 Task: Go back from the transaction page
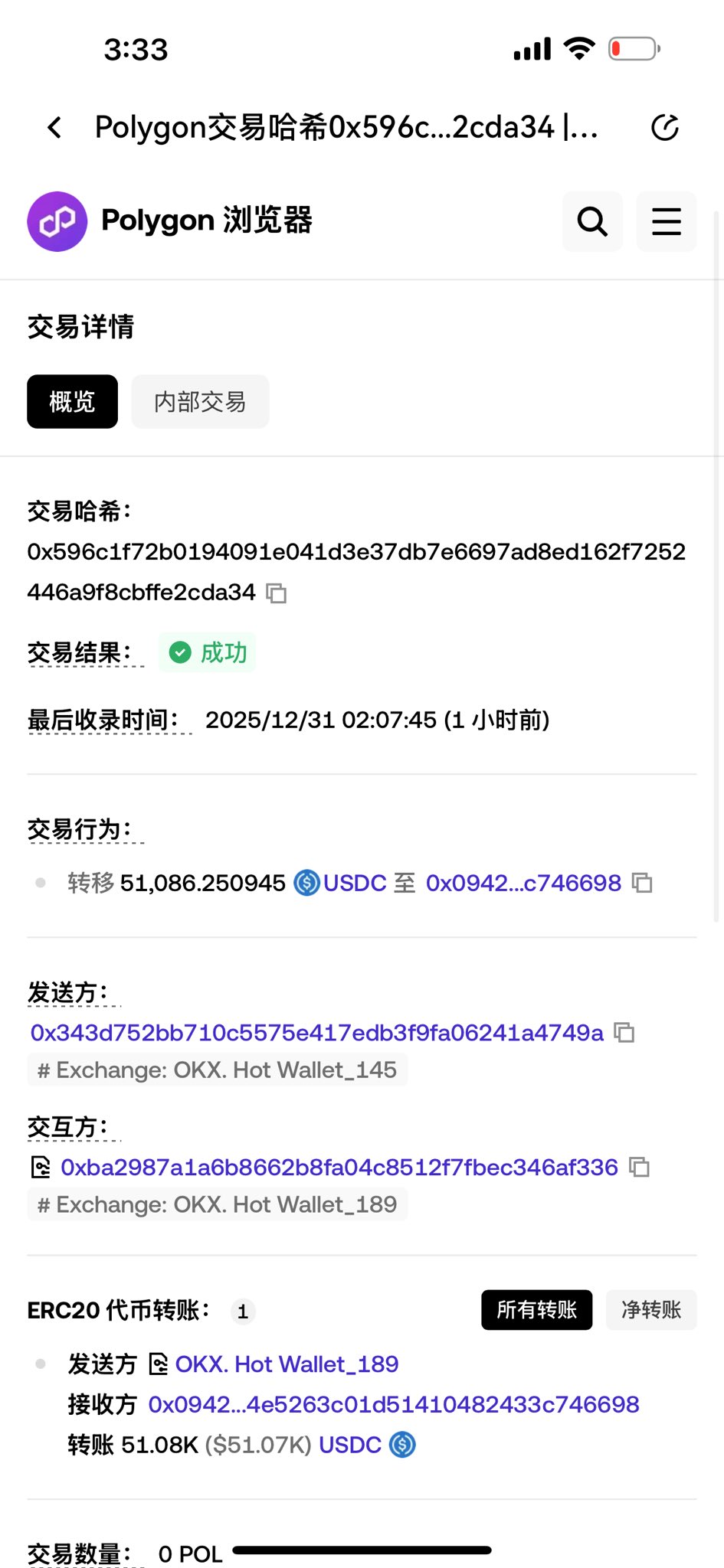point(54,128)
